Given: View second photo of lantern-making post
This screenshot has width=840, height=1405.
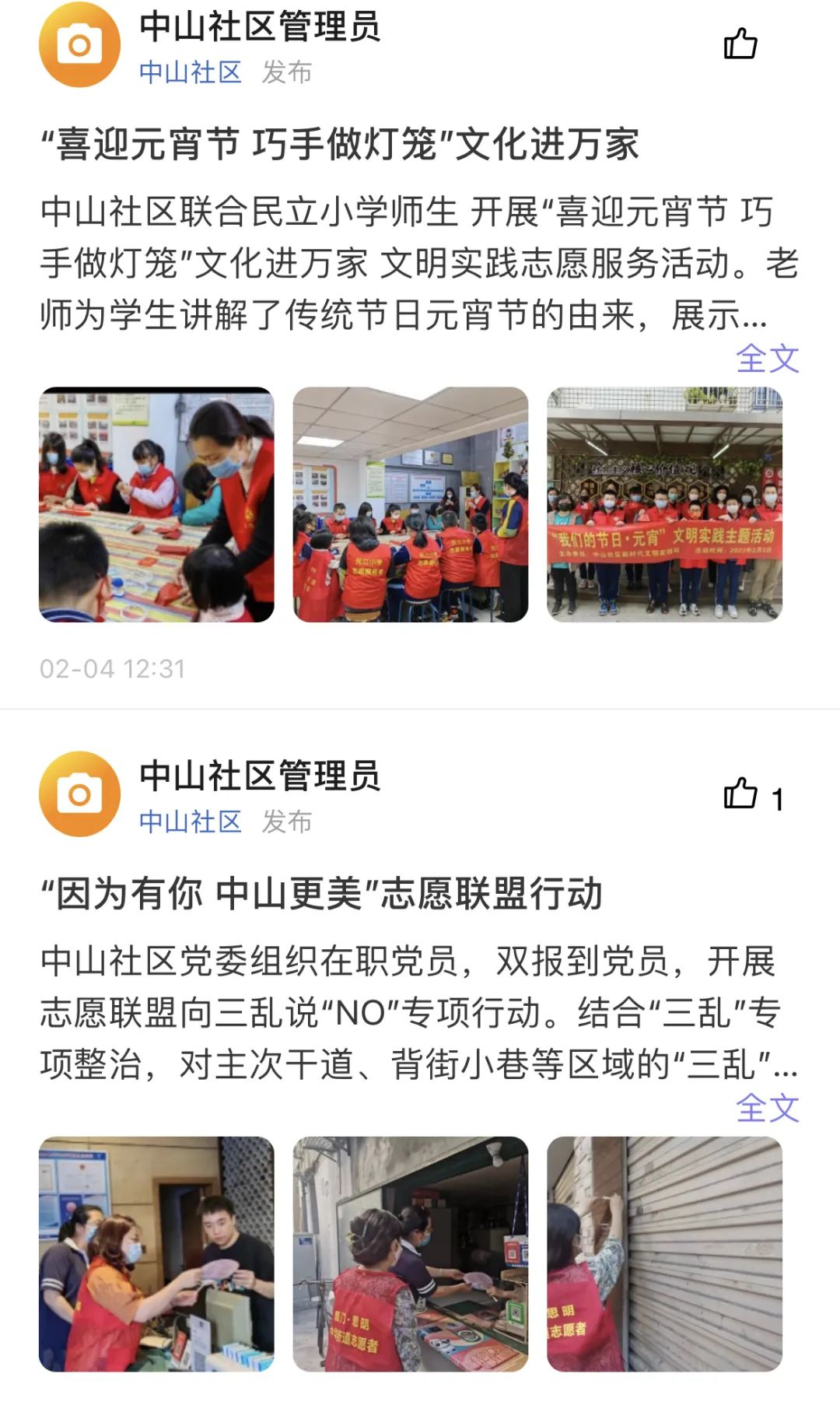Looking at the screenshot, I should click(x=410, y=504).
